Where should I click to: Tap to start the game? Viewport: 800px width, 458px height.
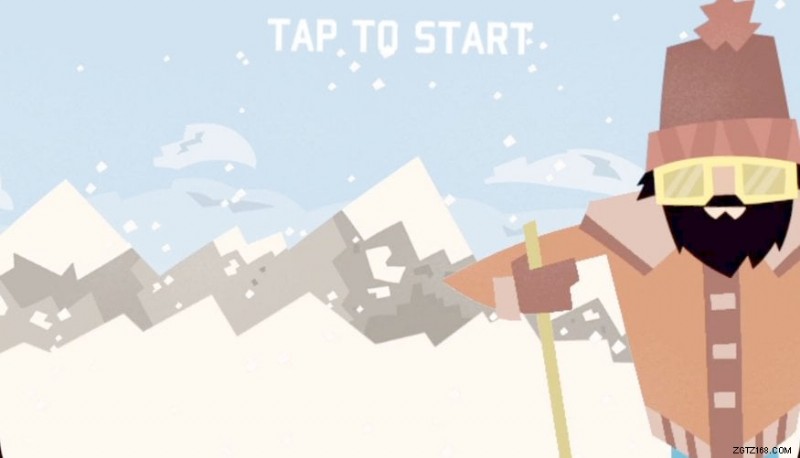click(x=399, y=37)
